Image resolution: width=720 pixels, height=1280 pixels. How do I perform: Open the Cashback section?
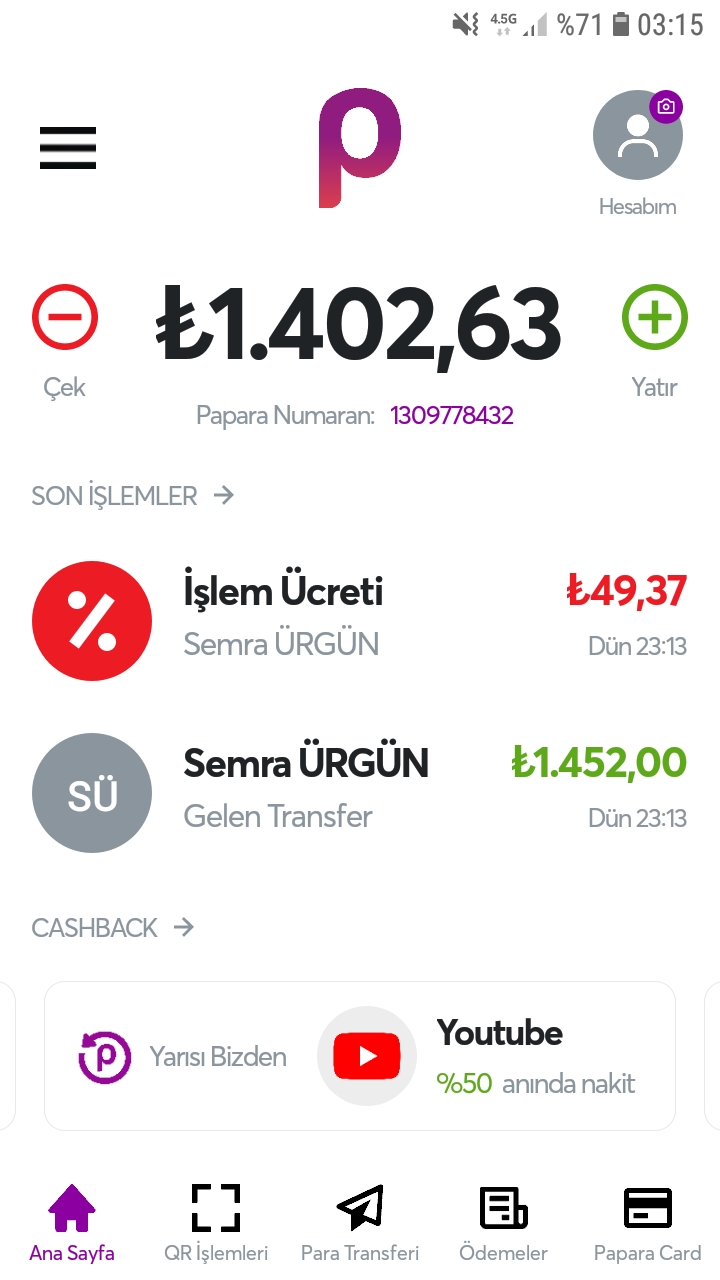(x=112, y=928)
